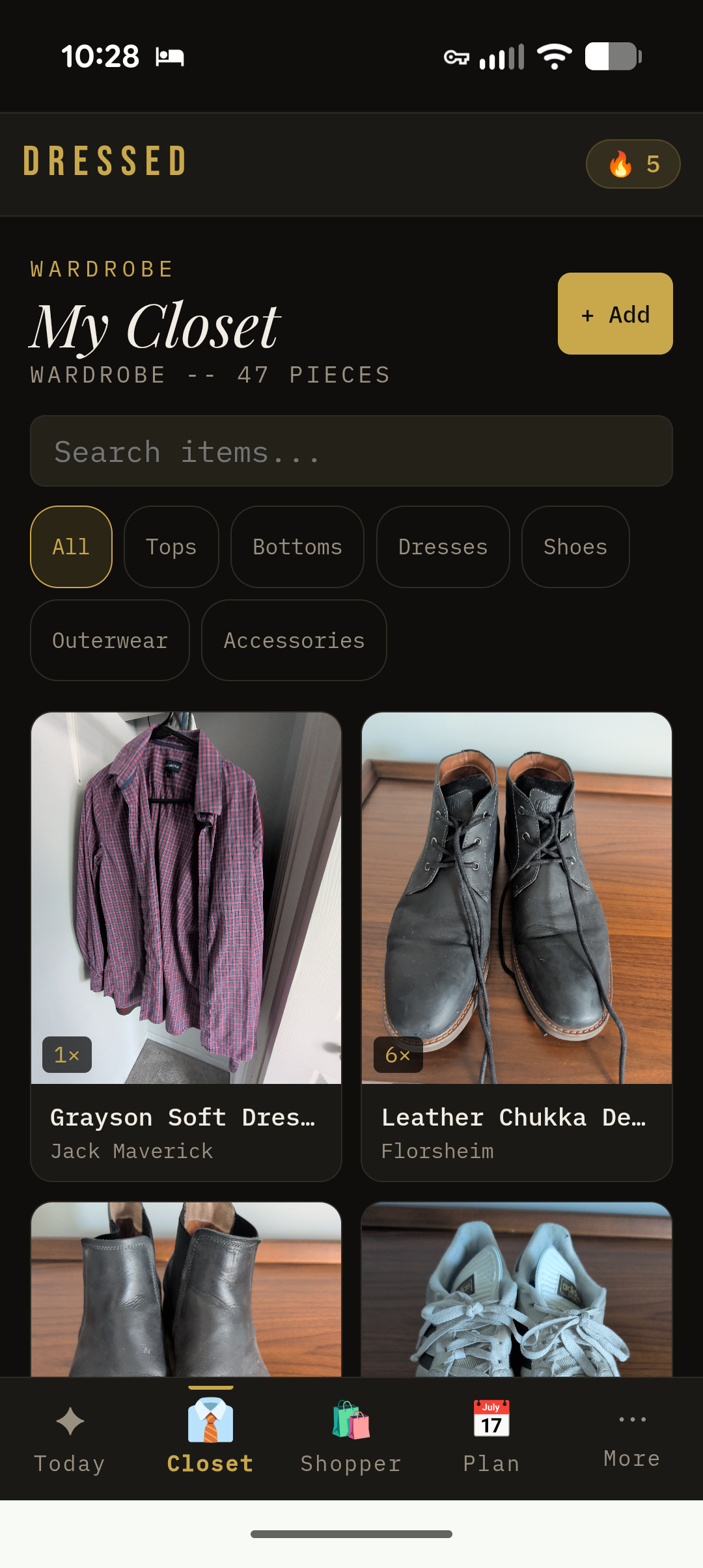Viewport: 703px width, 1568px height.
Task: Tap the Plan calendar icon
Action: tap(491, 1418)
